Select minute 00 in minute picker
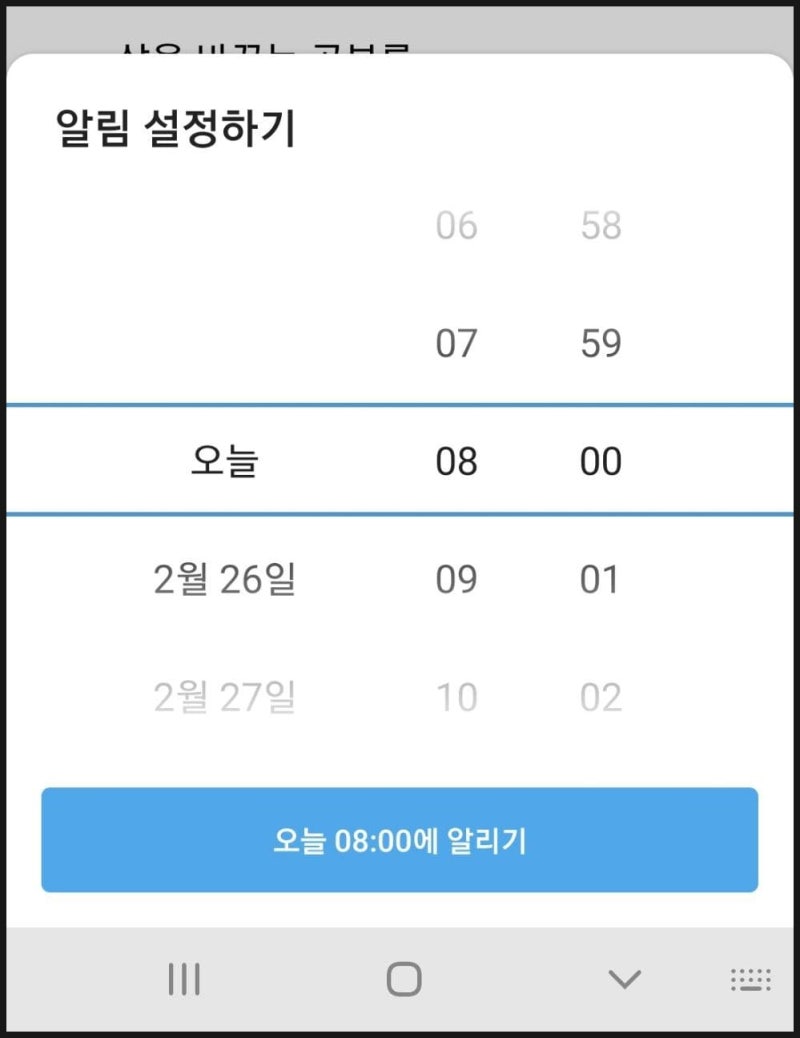Image resolution: width=800 pixels, height=1038 pixels. tap(601, 460)
